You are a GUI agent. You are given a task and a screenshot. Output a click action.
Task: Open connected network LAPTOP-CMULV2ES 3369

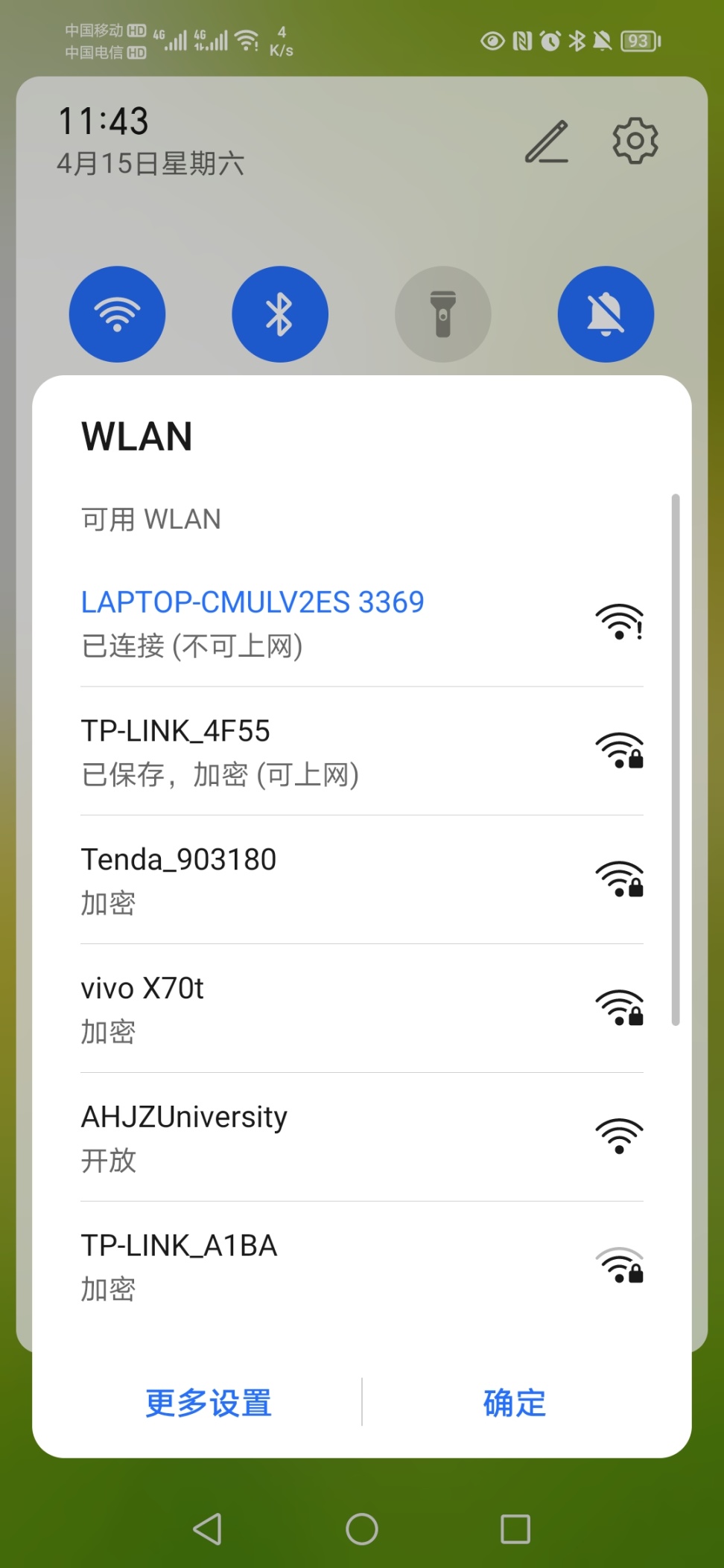361,622
